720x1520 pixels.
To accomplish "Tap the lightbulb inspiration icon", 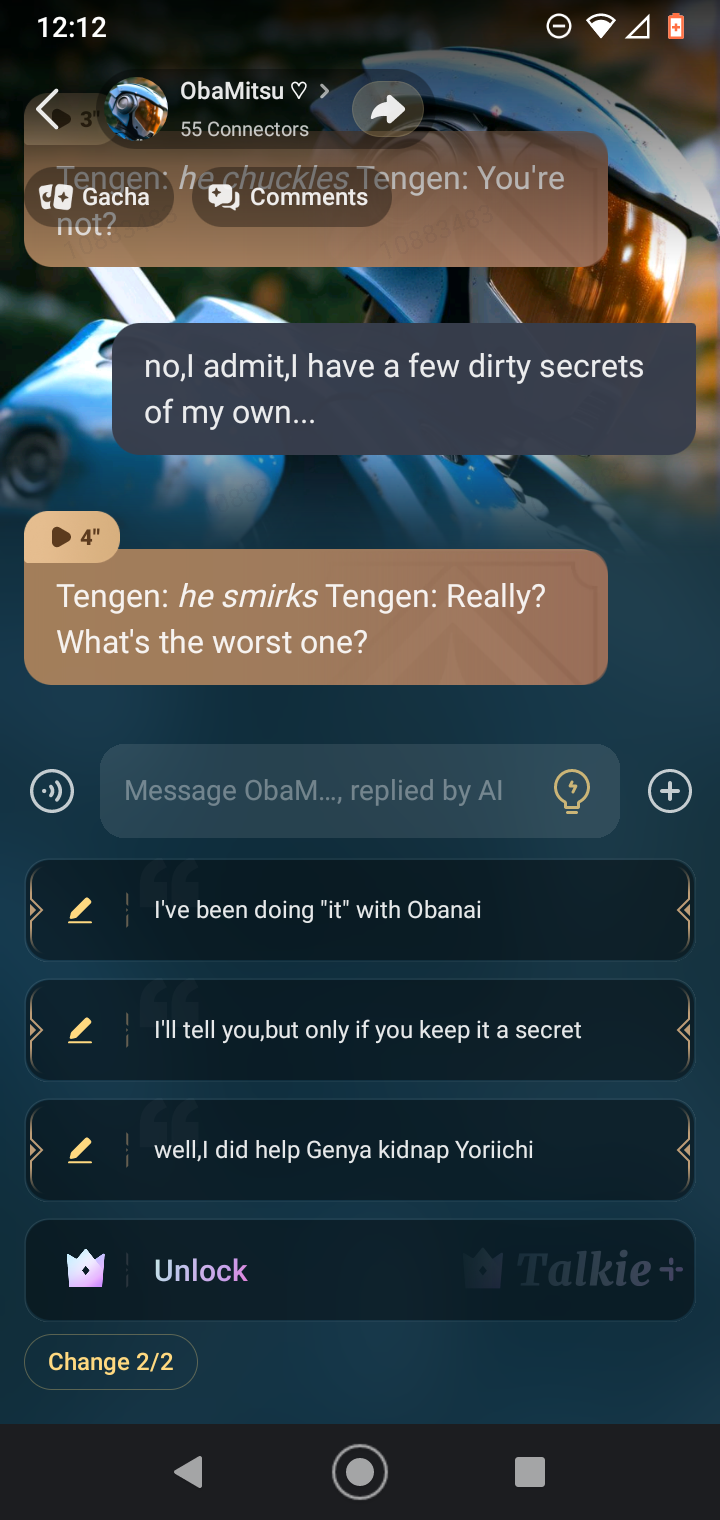I will (x=572, y=791).
